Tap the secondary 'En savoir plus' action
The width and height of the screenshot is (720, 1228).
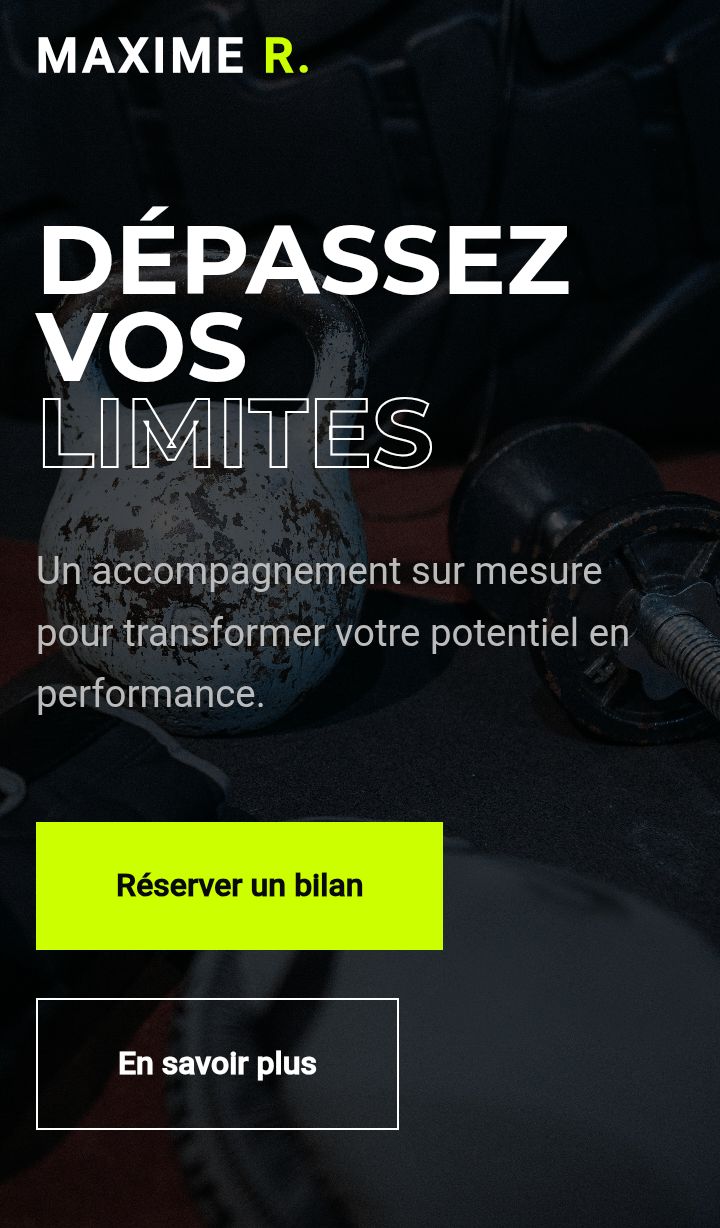[216, 1064]
